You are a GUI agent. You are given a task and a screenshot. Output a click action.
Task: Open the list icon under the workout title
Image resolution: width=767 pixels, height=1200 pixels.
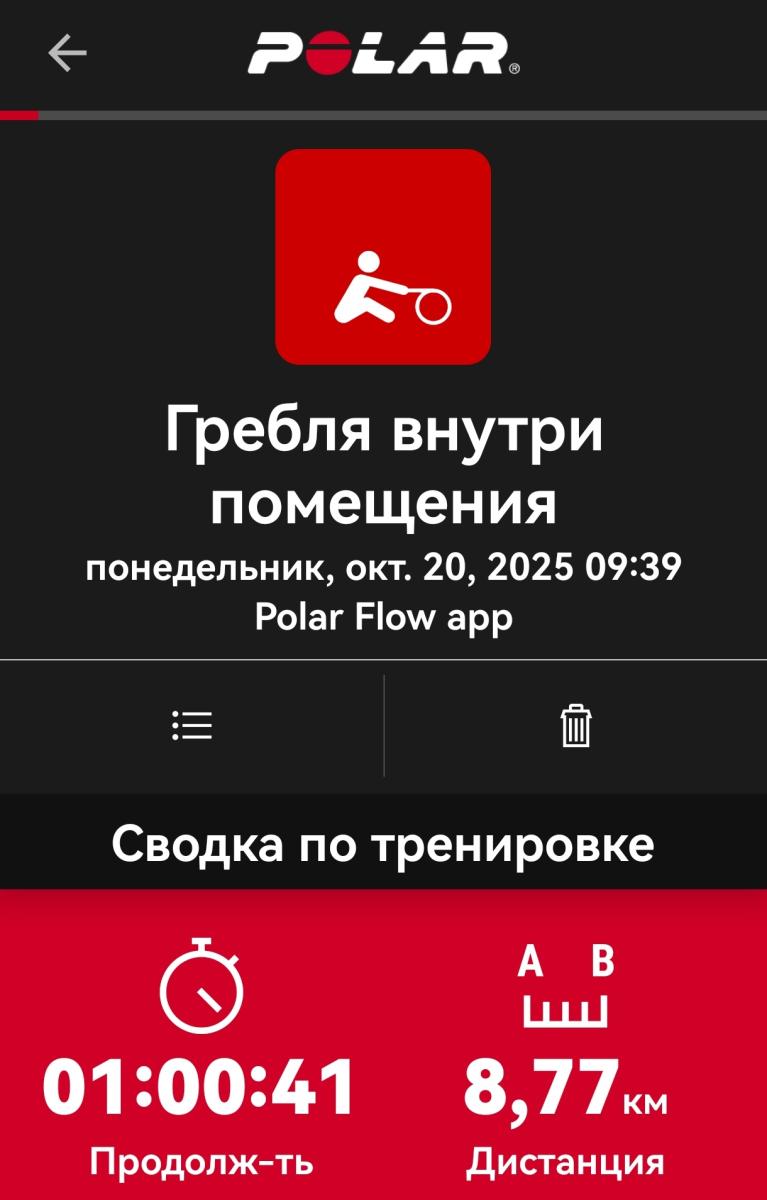pos(191,725)
